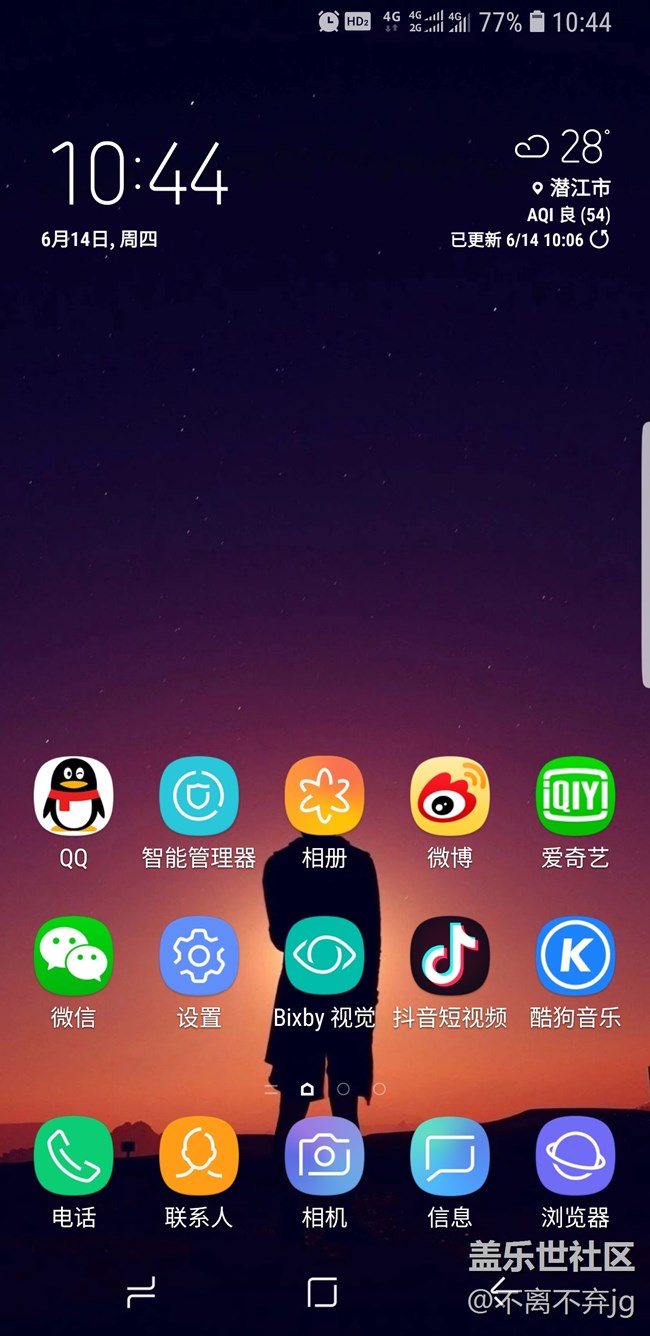Launch 酷狗音乐 music app
Image resolution: width=650 pixels, height=1336 pixels.
pos(575,956)
